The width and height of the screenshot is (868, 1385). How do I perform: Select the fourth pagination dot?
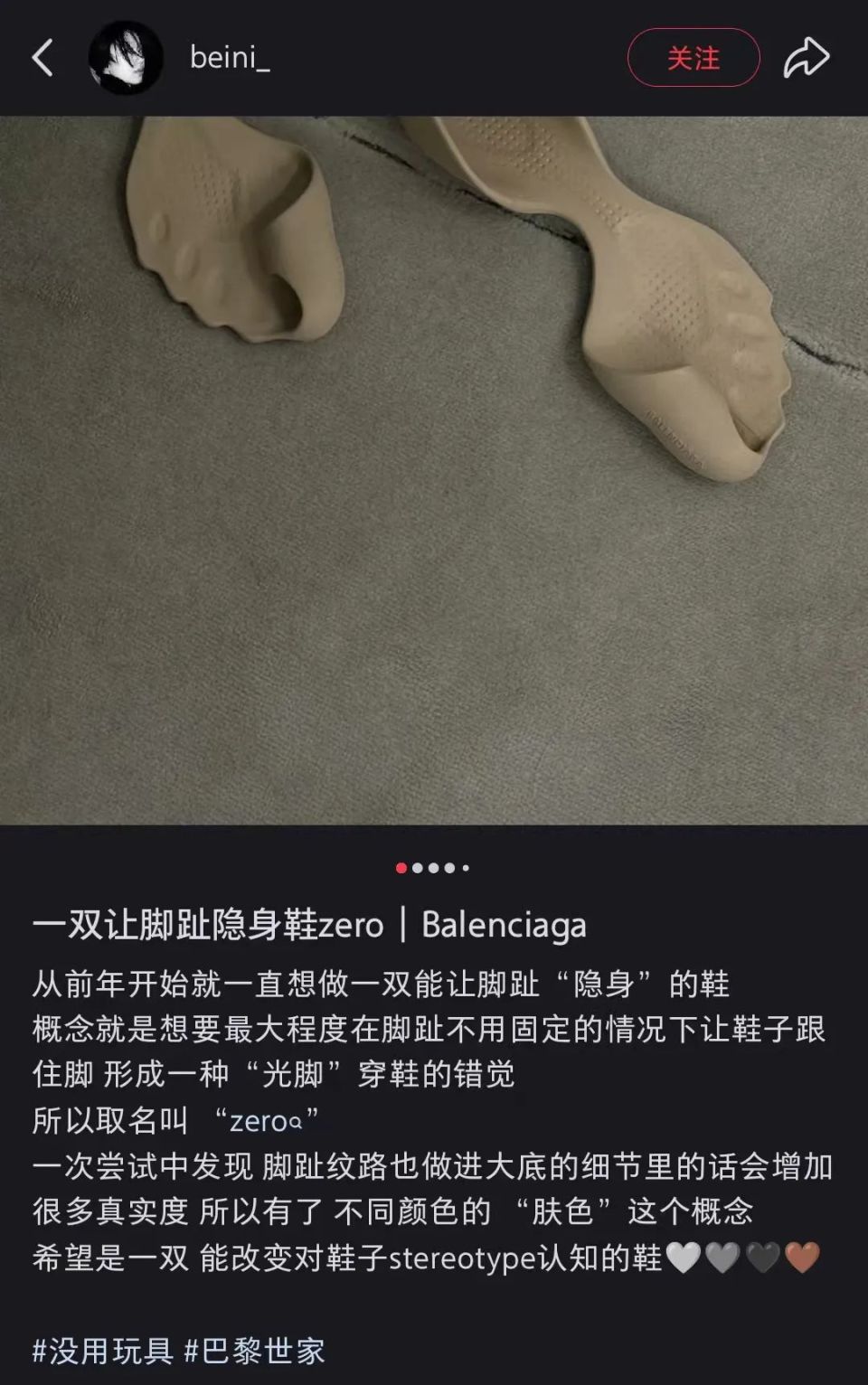[x=448, y=866]
